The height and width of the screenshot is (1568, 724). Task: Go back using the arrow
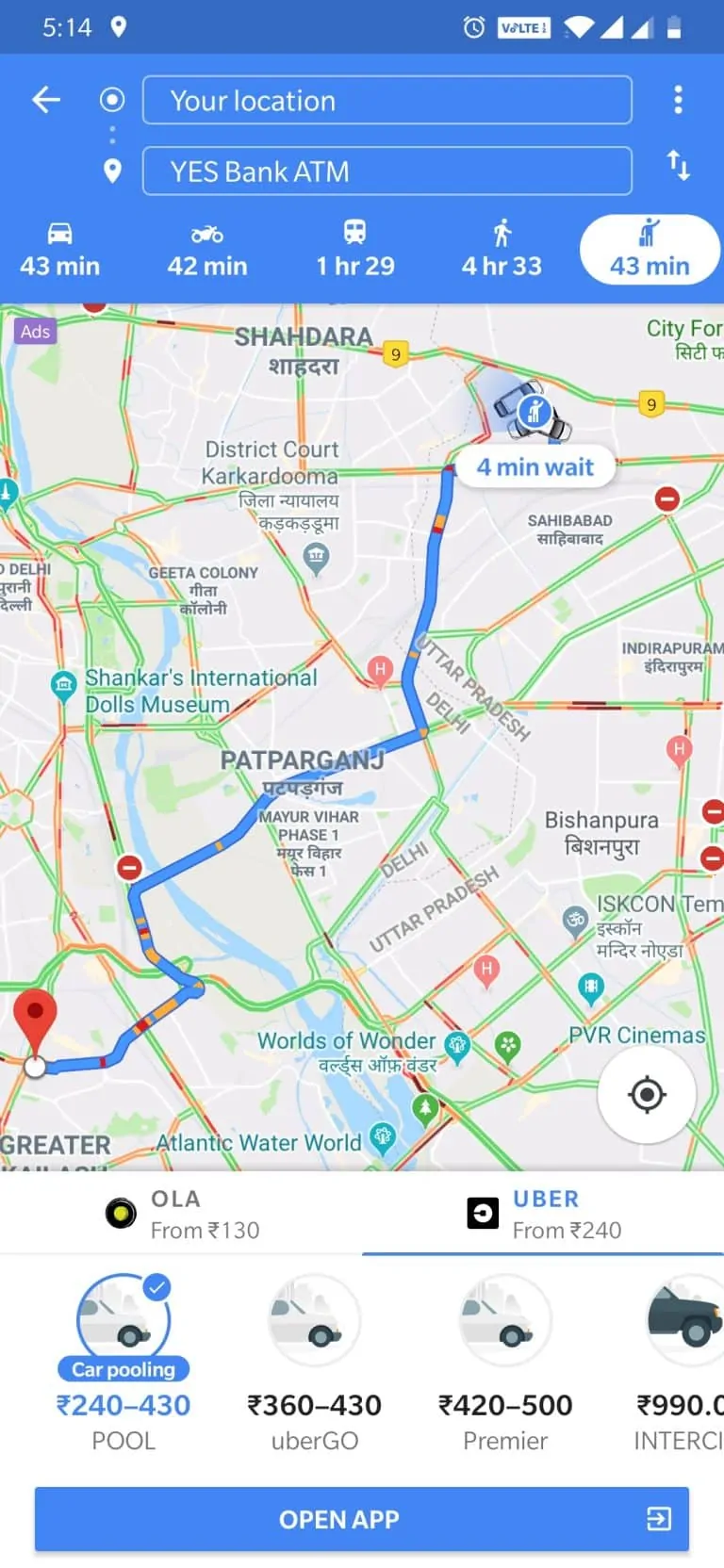[x=45, y=100]
